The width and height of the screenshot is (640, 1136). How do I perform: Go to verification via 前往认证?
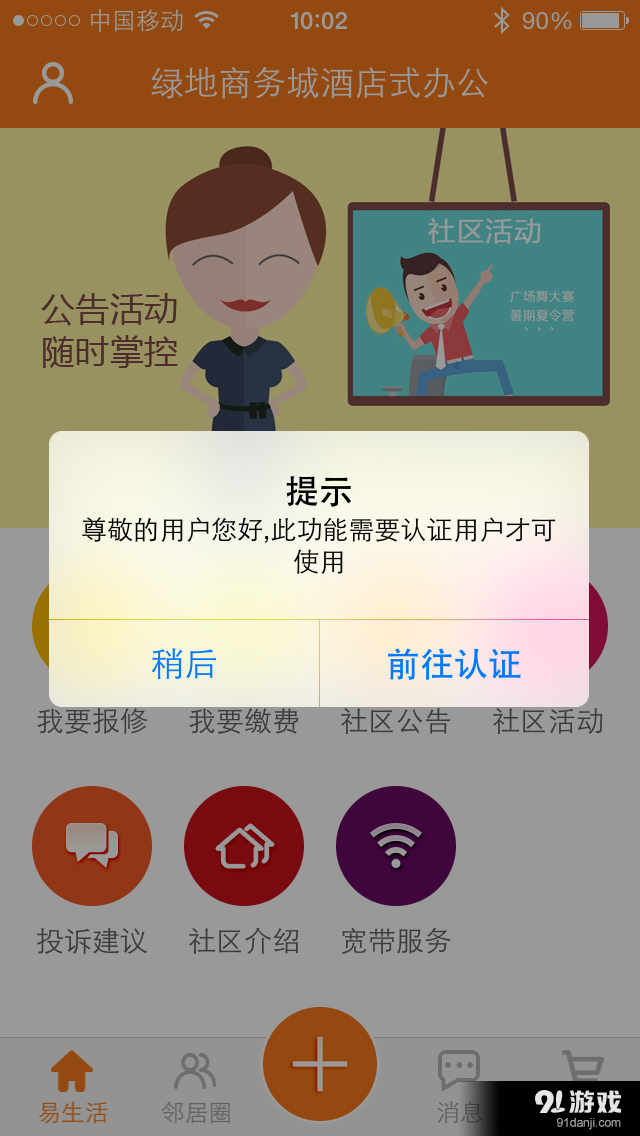pyautogui.click(x=454, y=664)
